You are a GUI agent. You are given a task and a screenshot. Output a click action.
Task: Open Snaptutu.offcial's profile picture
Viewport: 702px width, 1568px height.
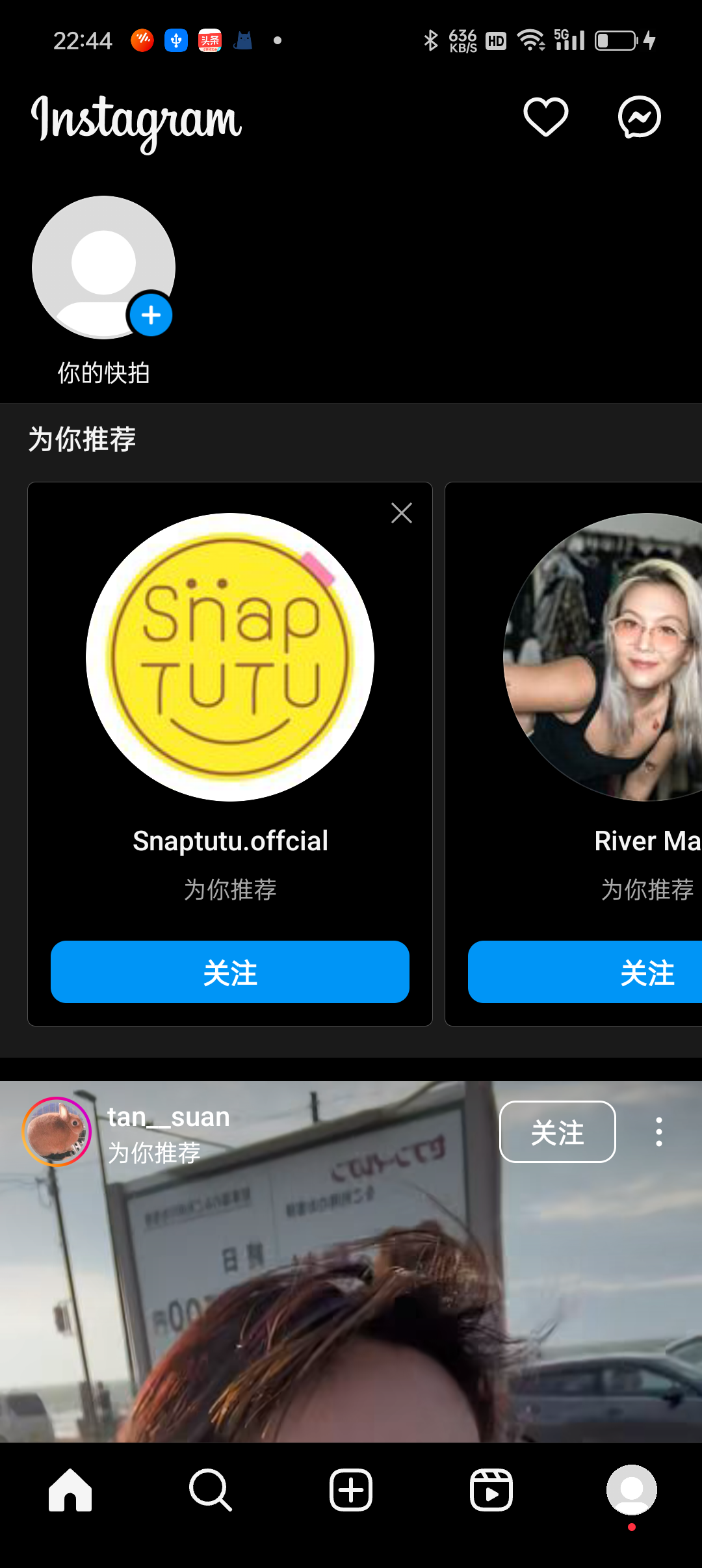230,657
